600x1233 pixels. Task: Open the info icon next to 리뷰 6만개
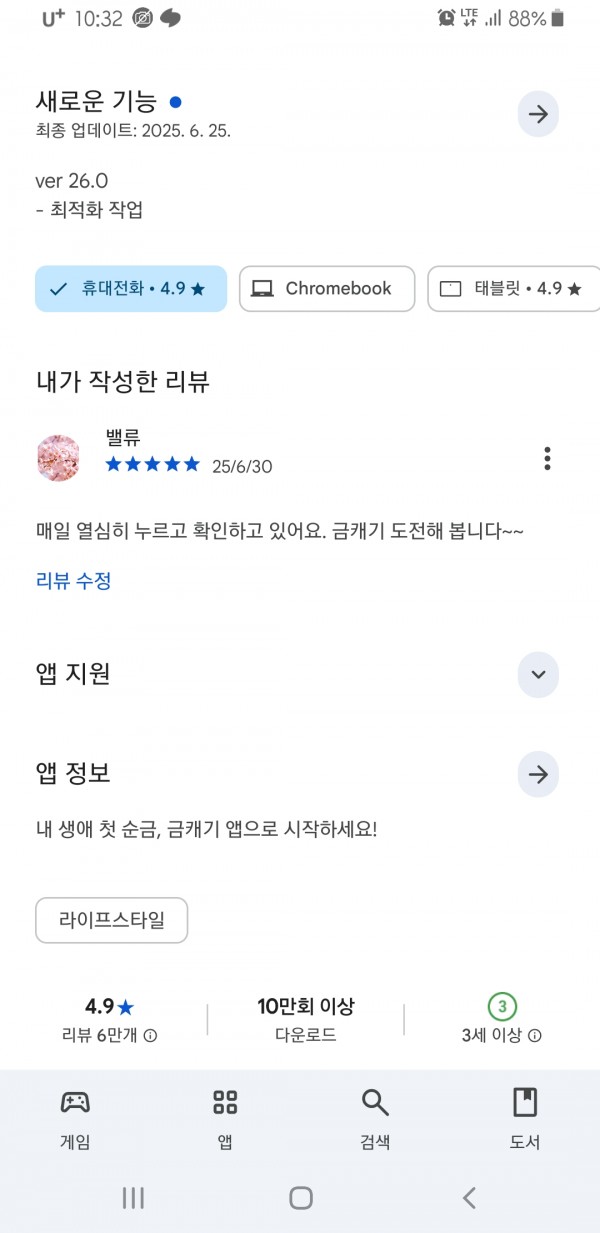point(150,1036)
